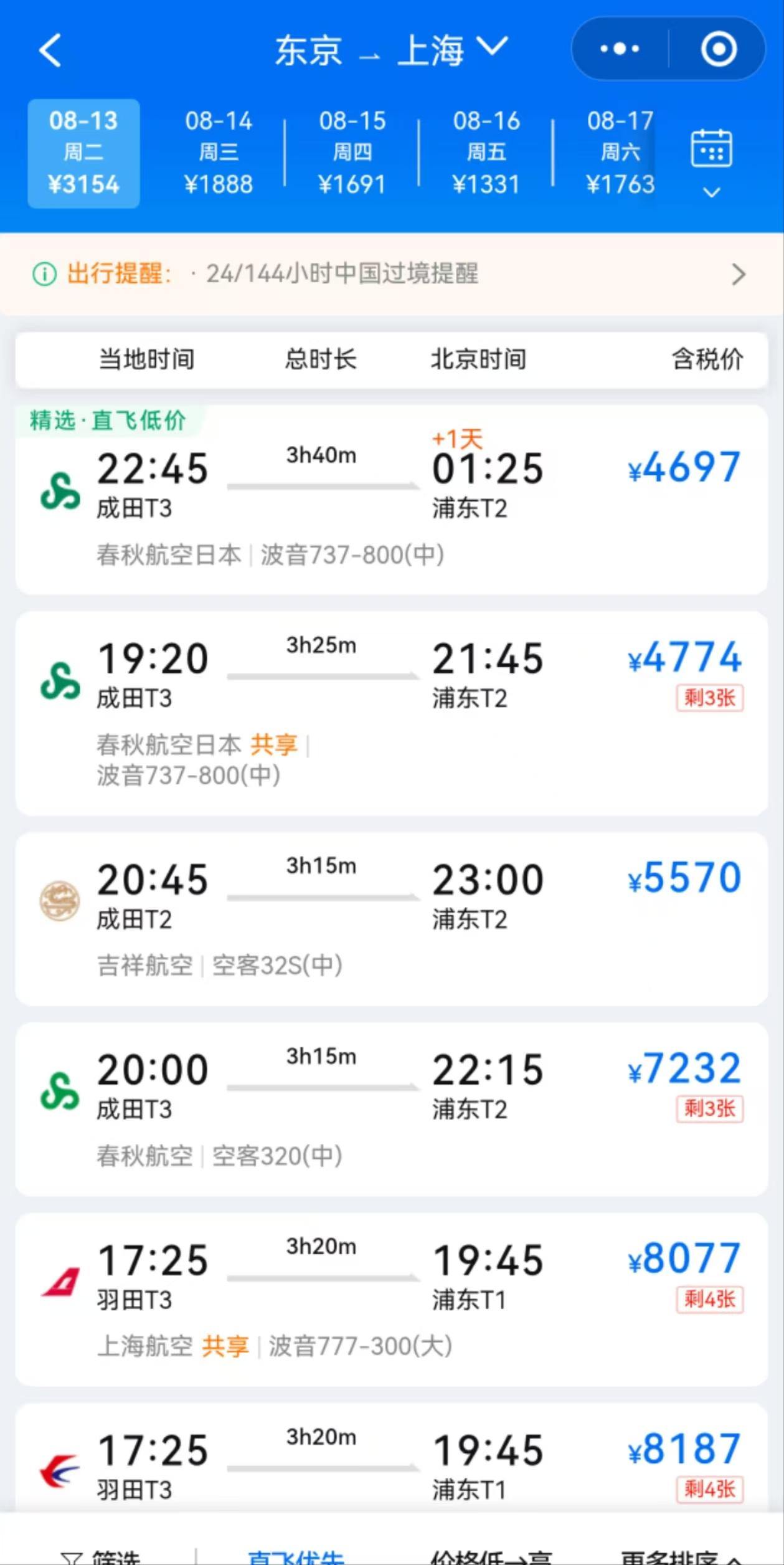Select date 08-15 周四 ¥1691
The image size is (784, 1565).
click(x=352, y=153)
